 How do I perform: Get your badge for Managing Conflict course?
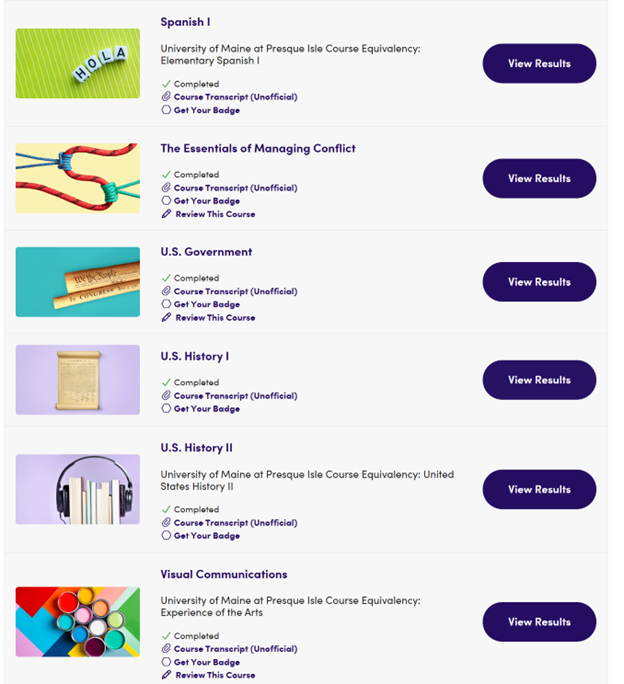coord(206,201)
